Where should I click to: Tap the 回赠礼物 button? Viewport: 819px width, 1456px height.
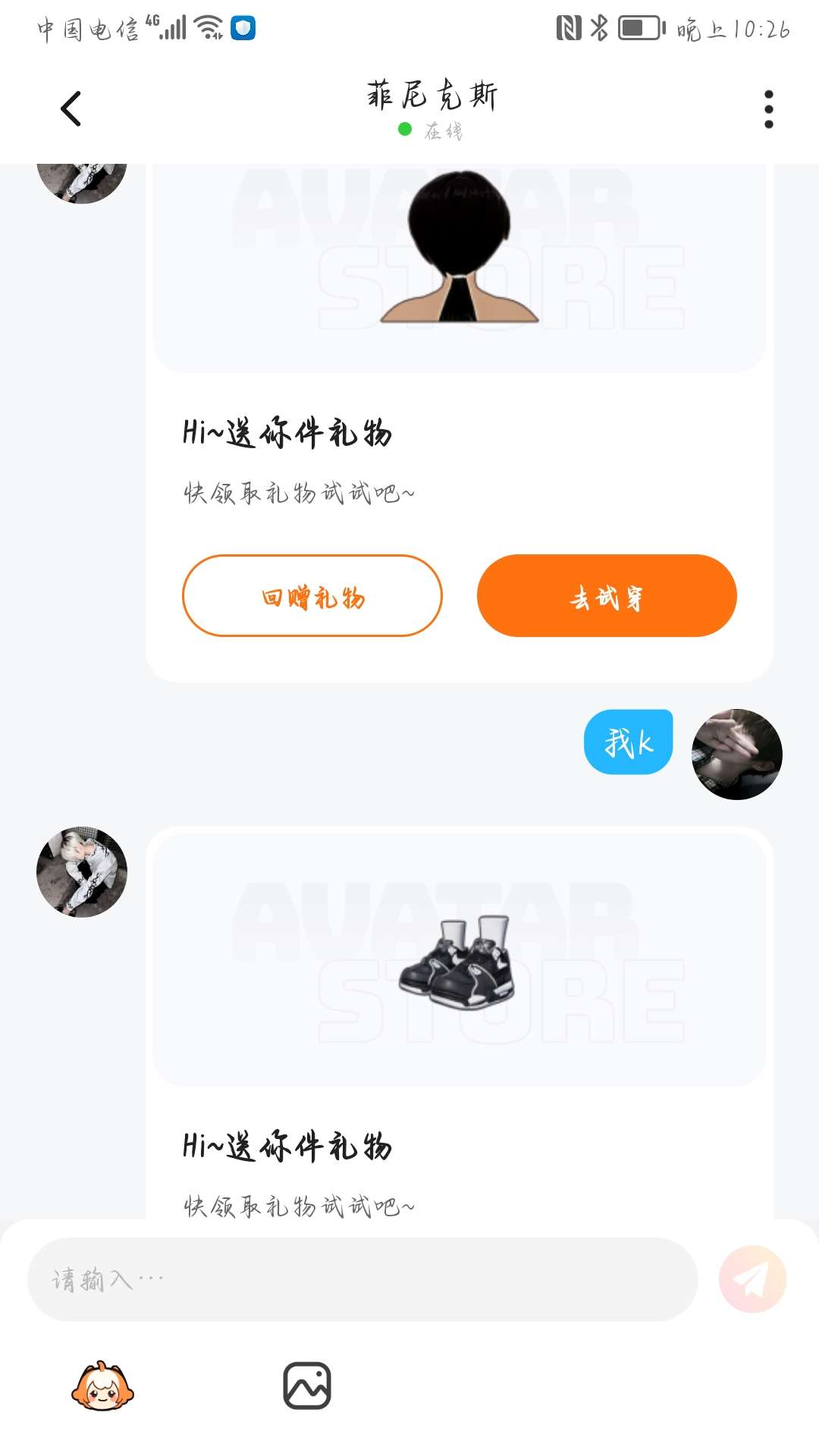(312, 596)
